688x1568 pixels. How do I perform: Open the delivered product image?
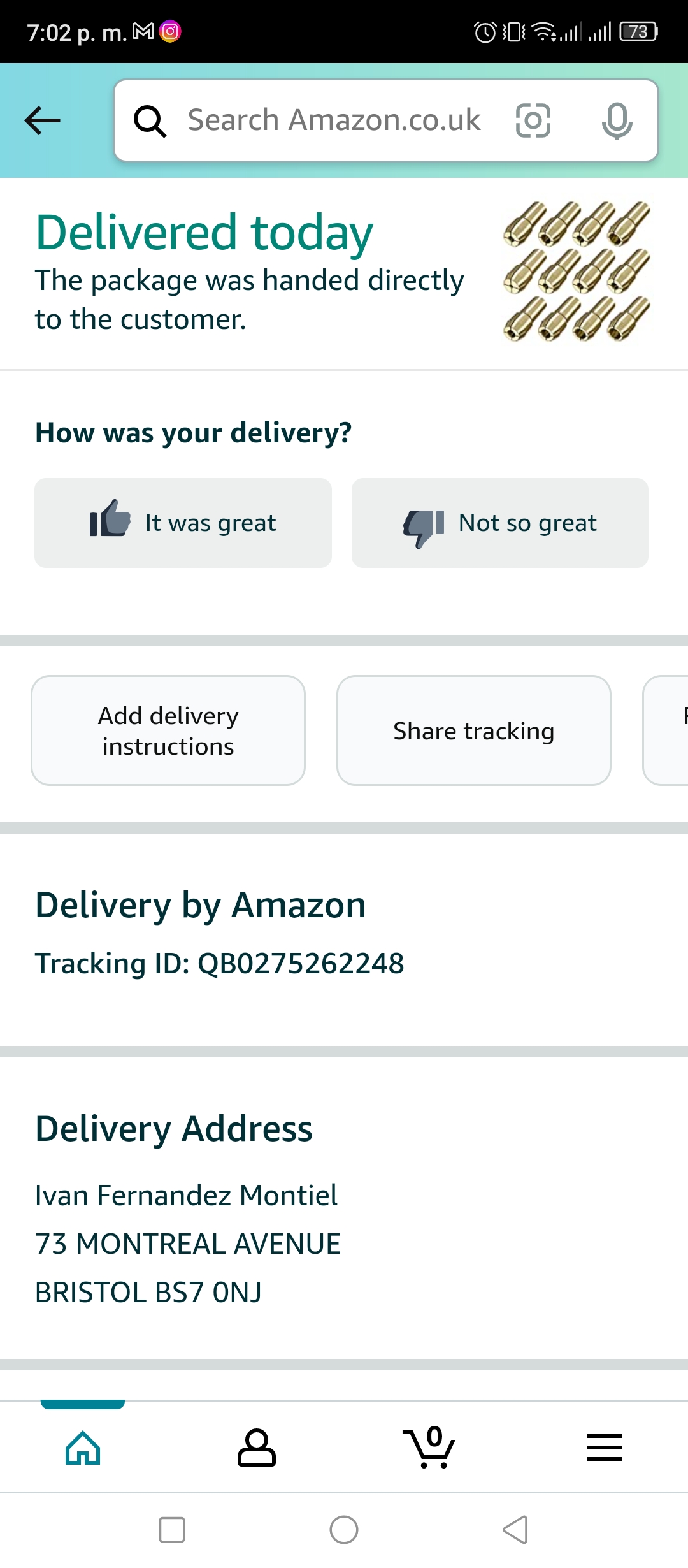576,272
